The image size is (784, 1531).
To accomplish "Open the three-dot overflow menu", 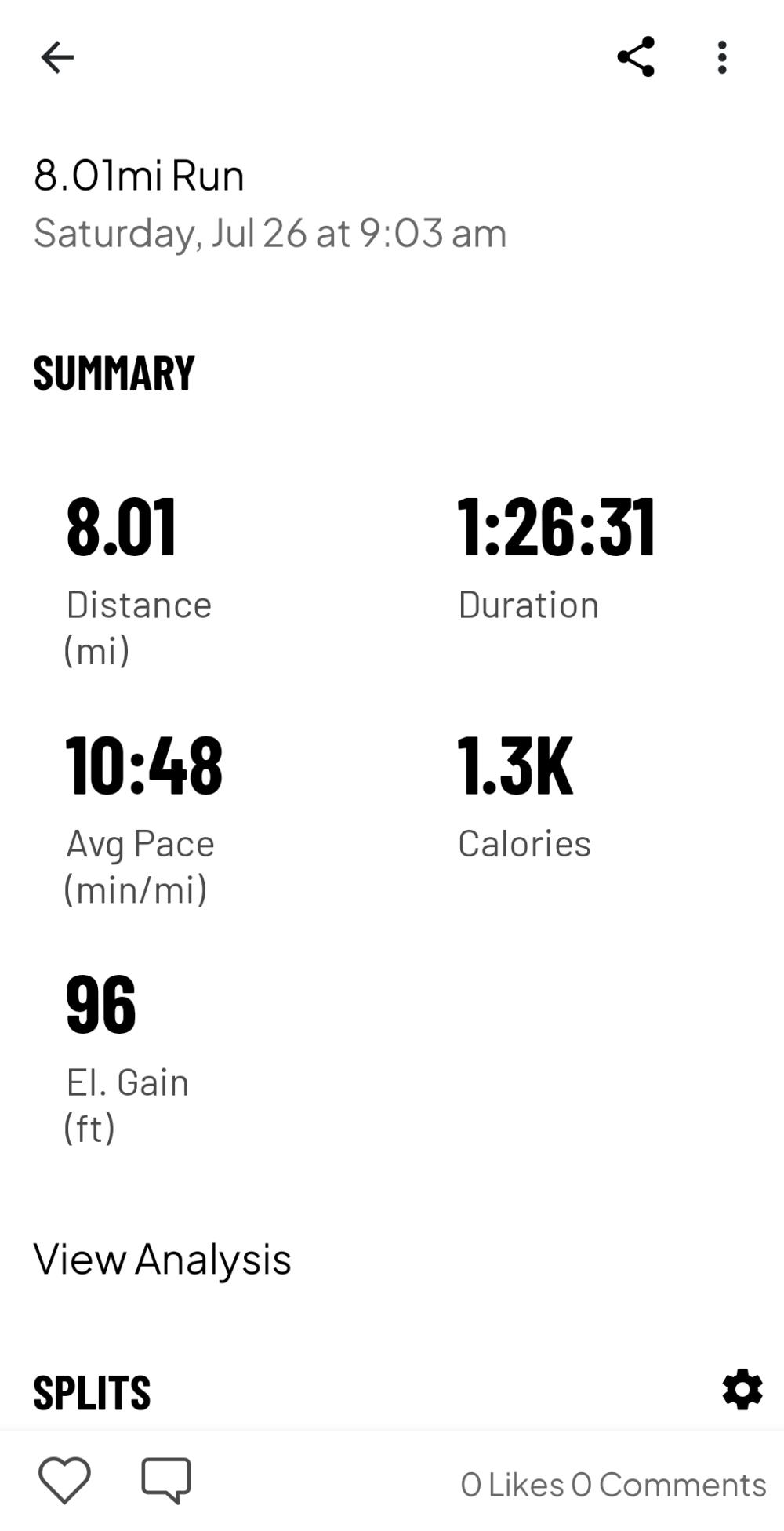I will (722, 57).
